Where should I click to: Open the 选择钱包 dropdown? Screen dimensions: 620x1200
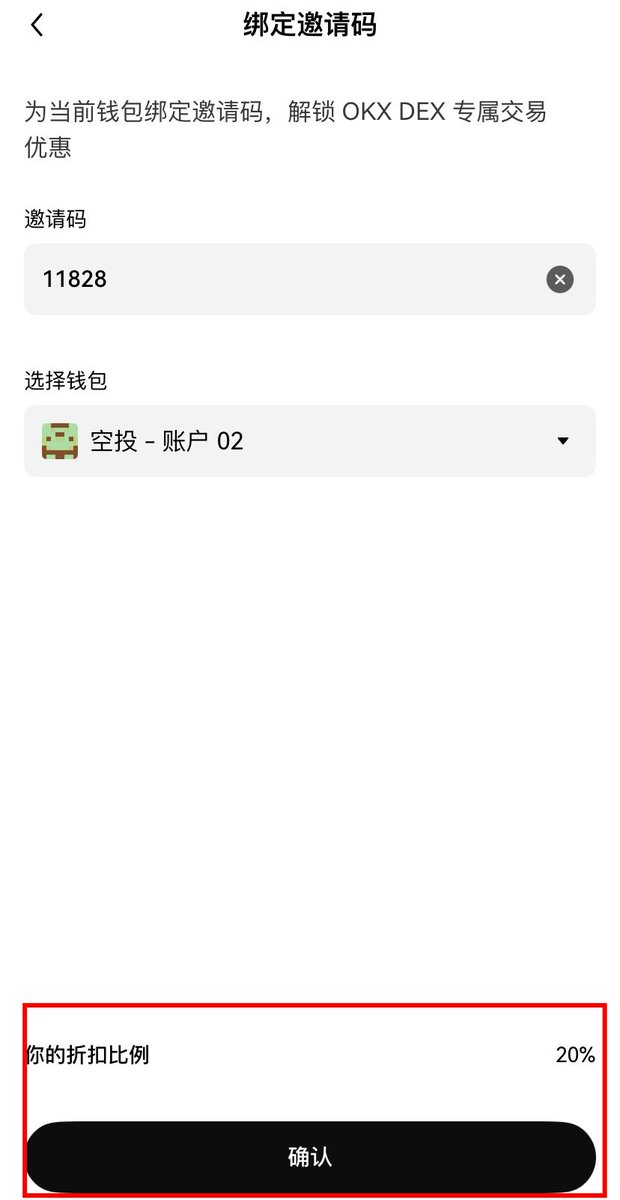coord(310,441)
